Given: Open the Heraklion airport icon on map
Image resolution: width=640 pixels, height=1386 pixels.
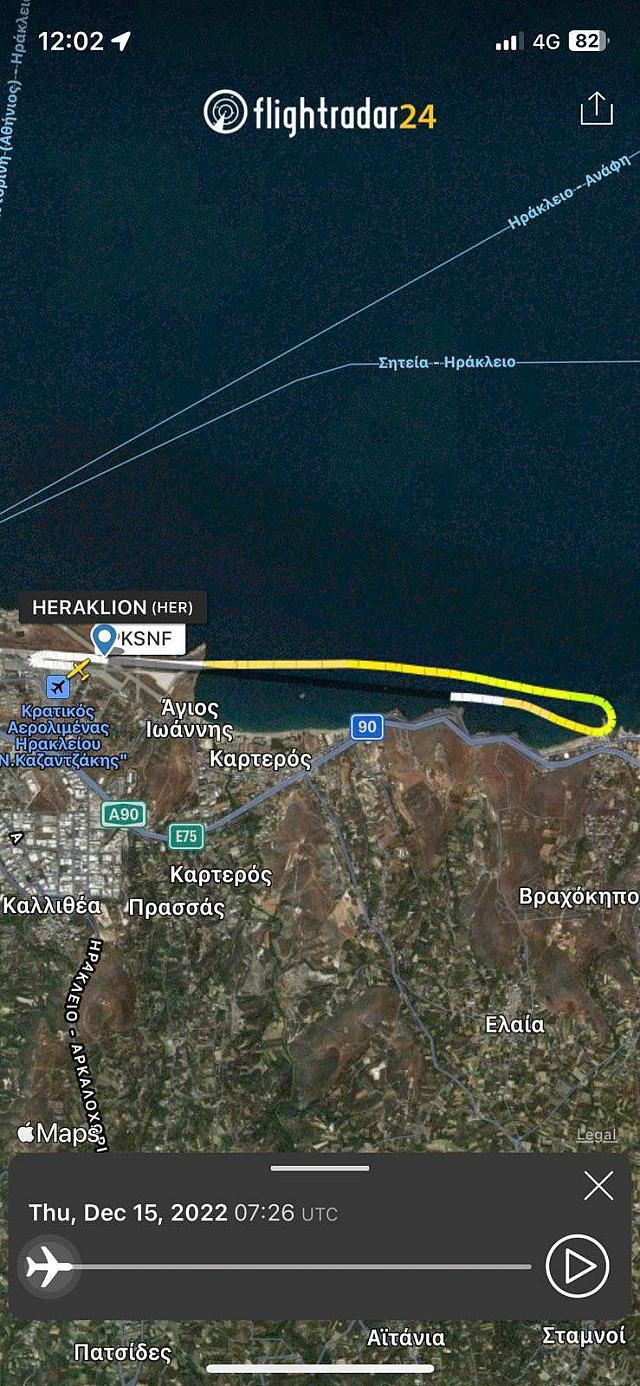Looking at the screenshot, I should (x=57, y=687).
